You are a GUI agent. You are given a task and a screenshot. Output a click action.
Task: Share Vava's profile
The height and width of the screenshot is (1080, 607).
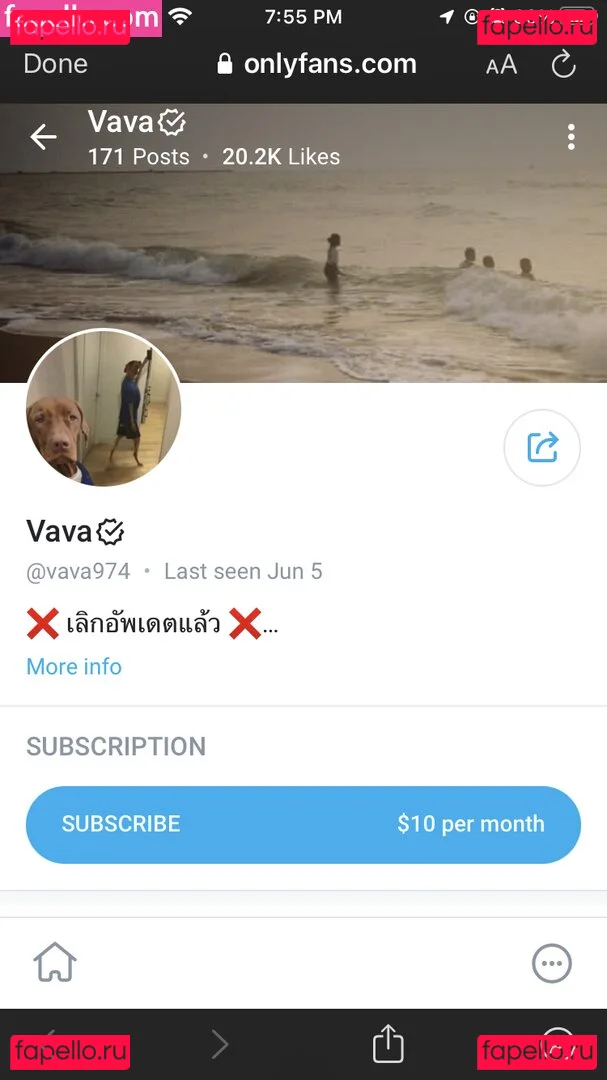542,447
